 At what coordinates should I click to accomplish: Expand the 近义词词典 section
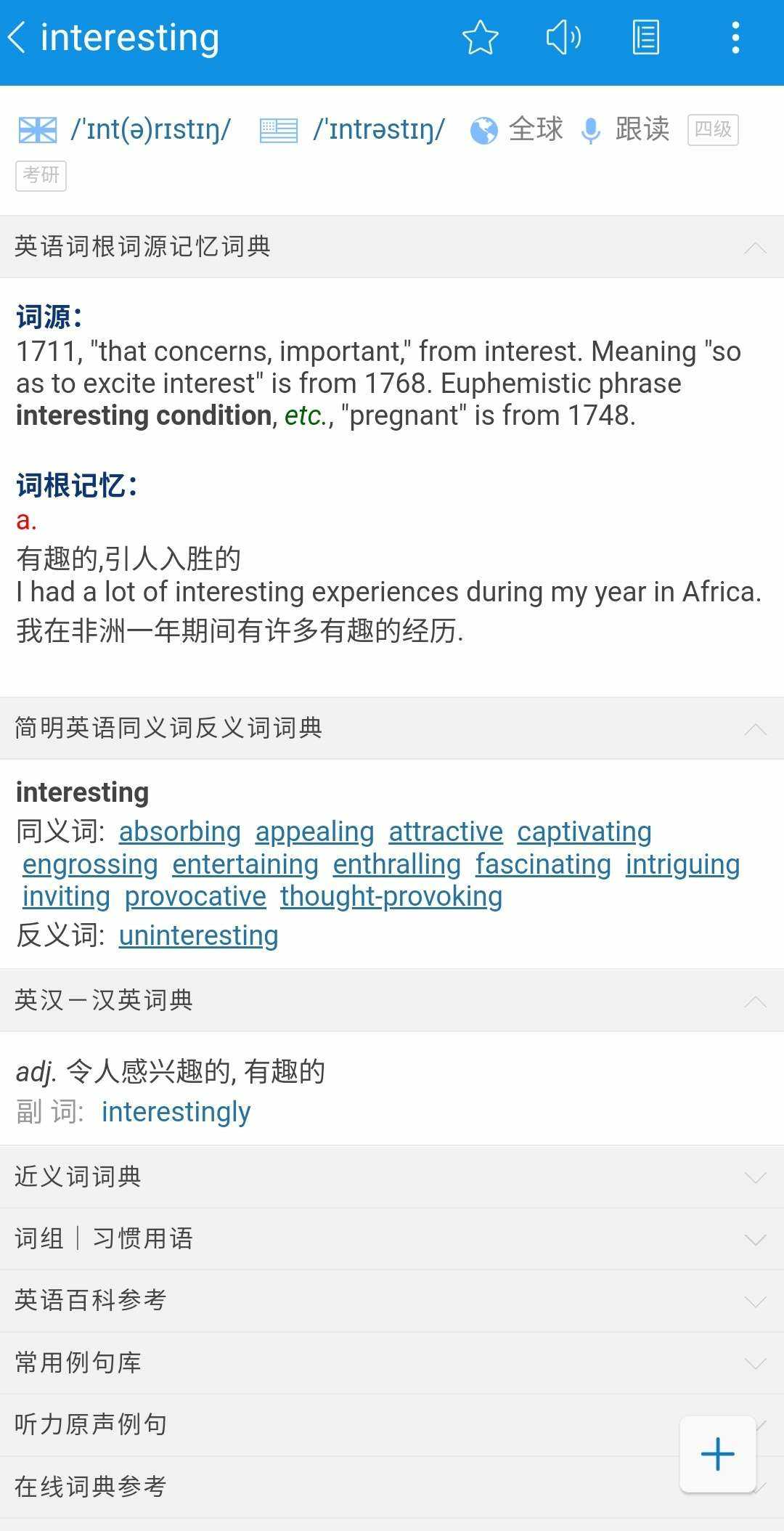tap(392, 1177)
